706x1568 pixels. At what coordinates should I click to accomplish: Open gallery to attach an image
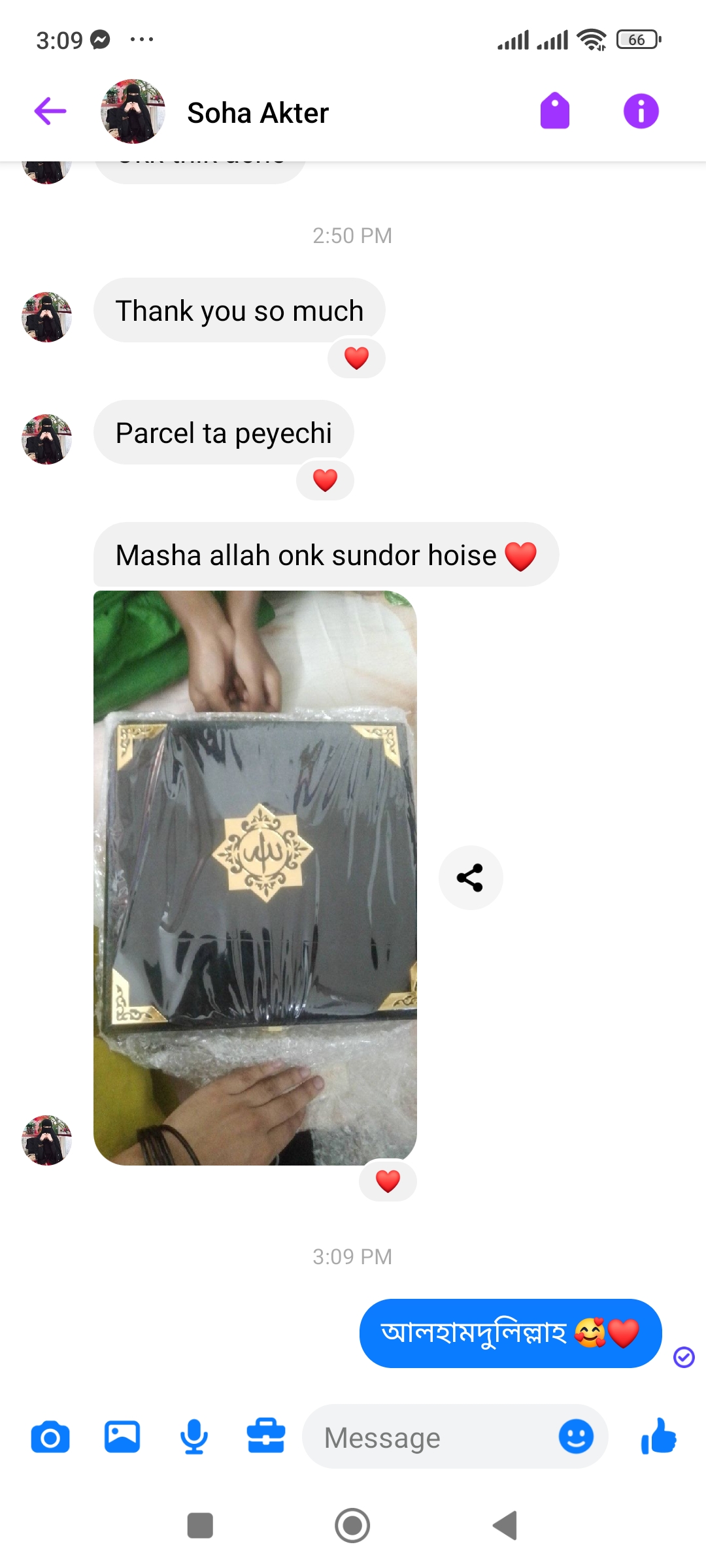tap(122, 1437)
